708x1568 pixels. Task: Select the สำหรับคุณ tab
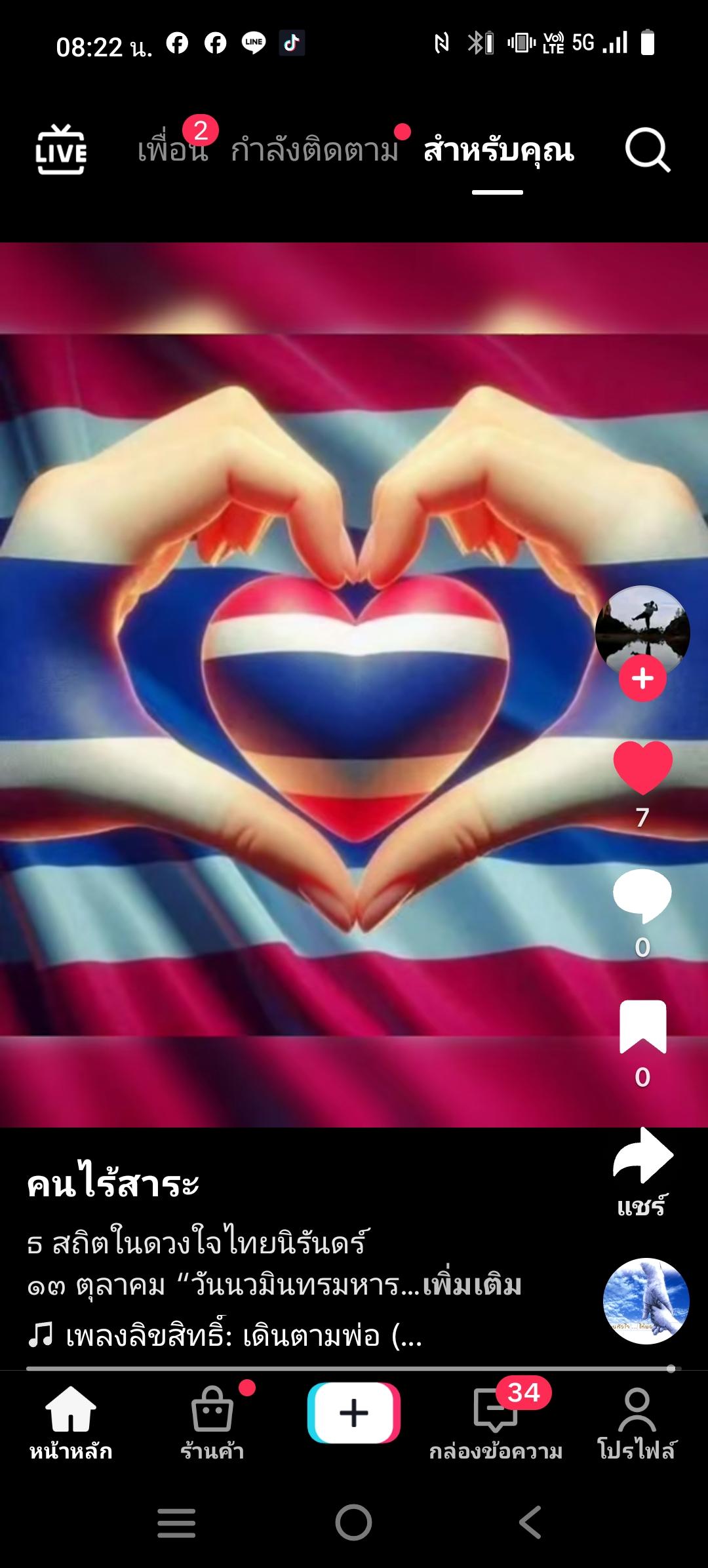coord(498,150)
